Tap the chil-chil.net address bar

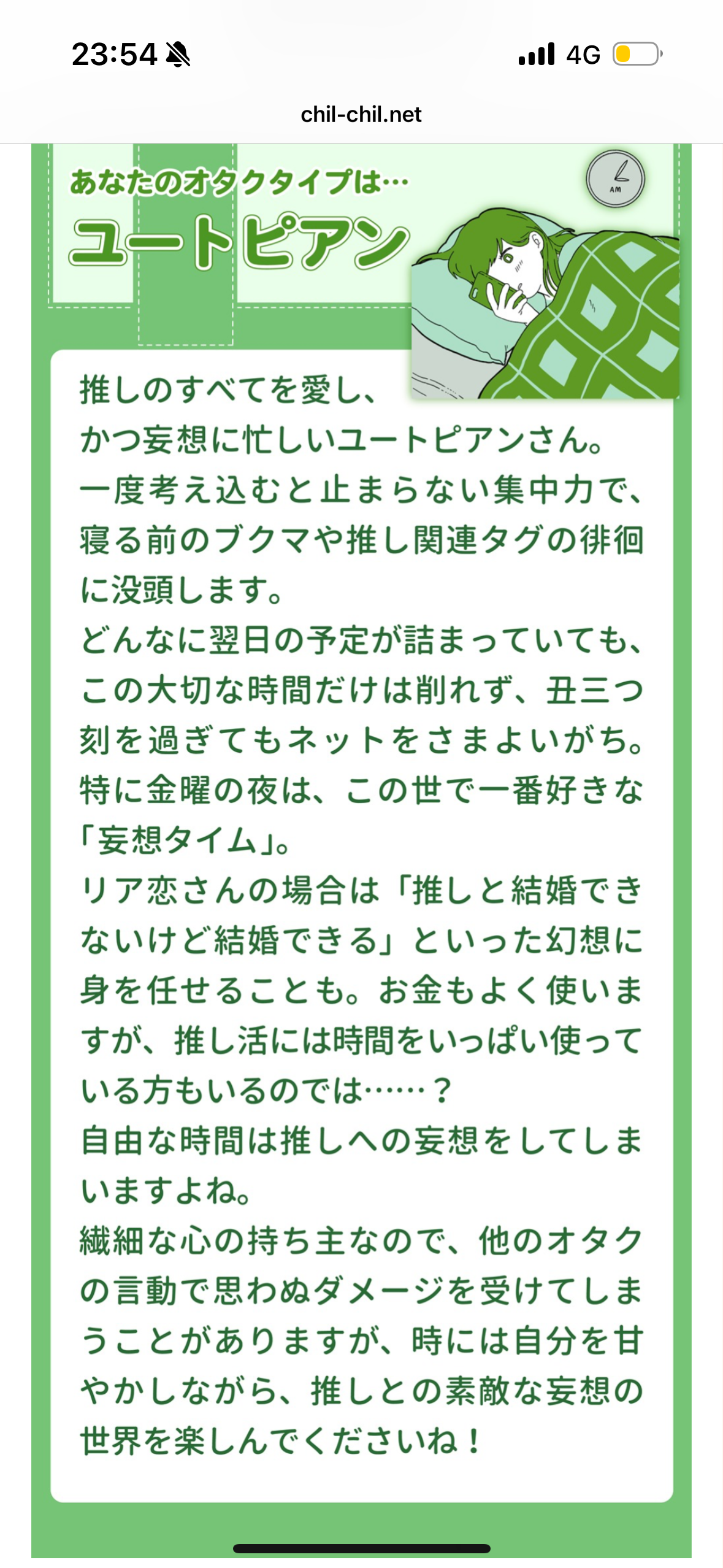(x=361, y=114)
